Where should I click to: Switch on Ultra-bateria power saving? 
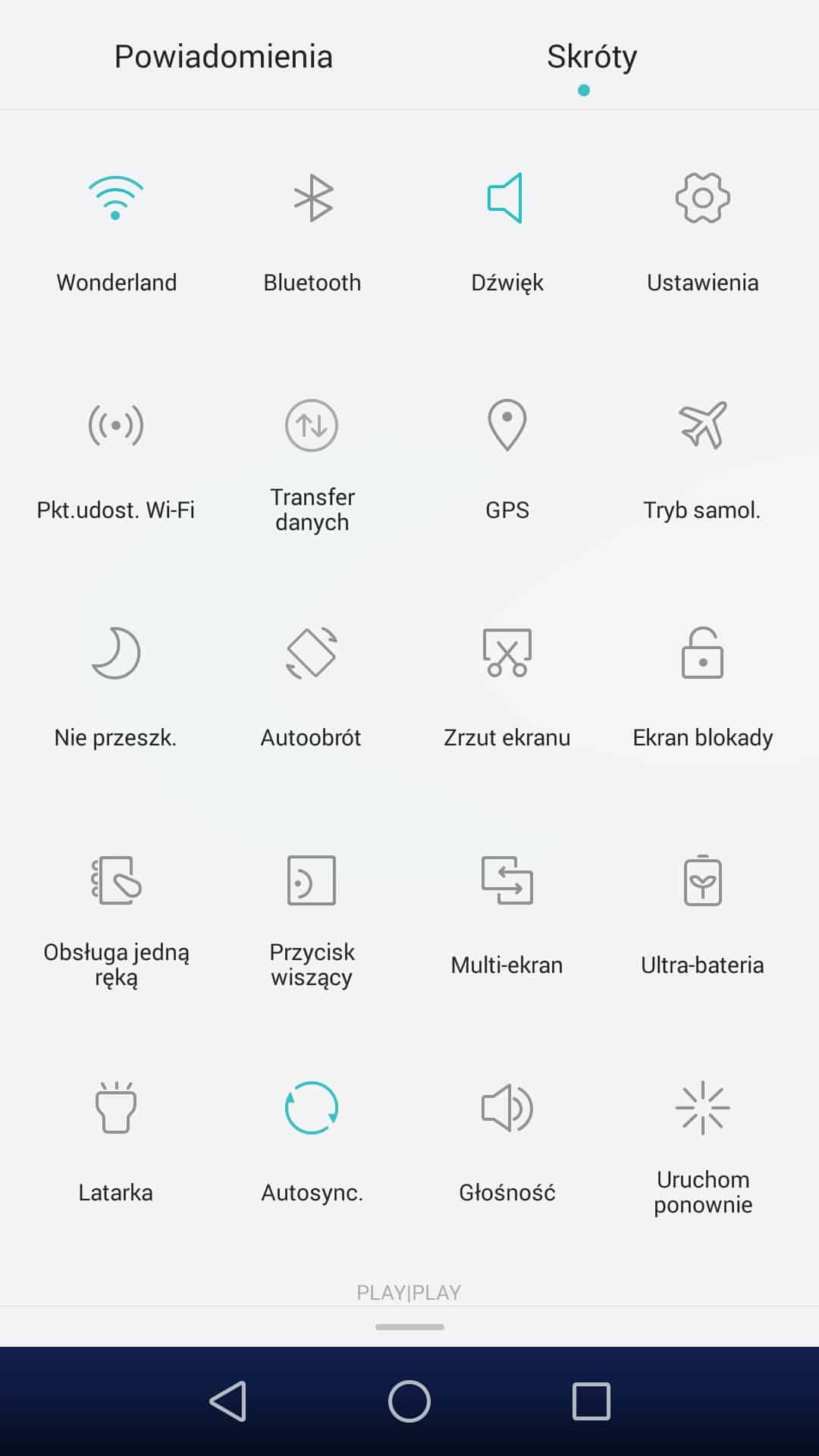pos(702,880)
